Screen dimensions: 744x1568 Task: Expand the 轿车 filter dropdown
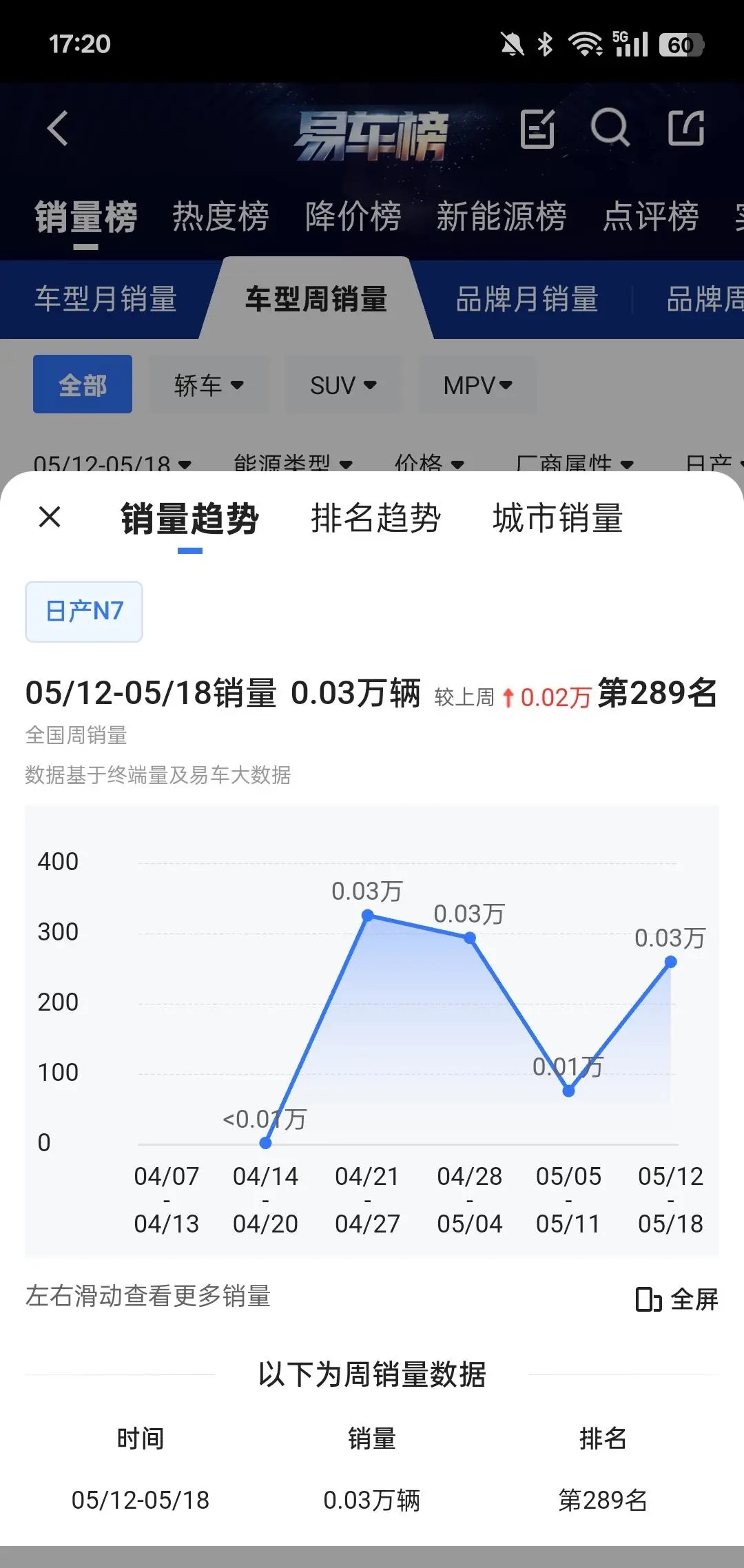[x=209, y=384]
